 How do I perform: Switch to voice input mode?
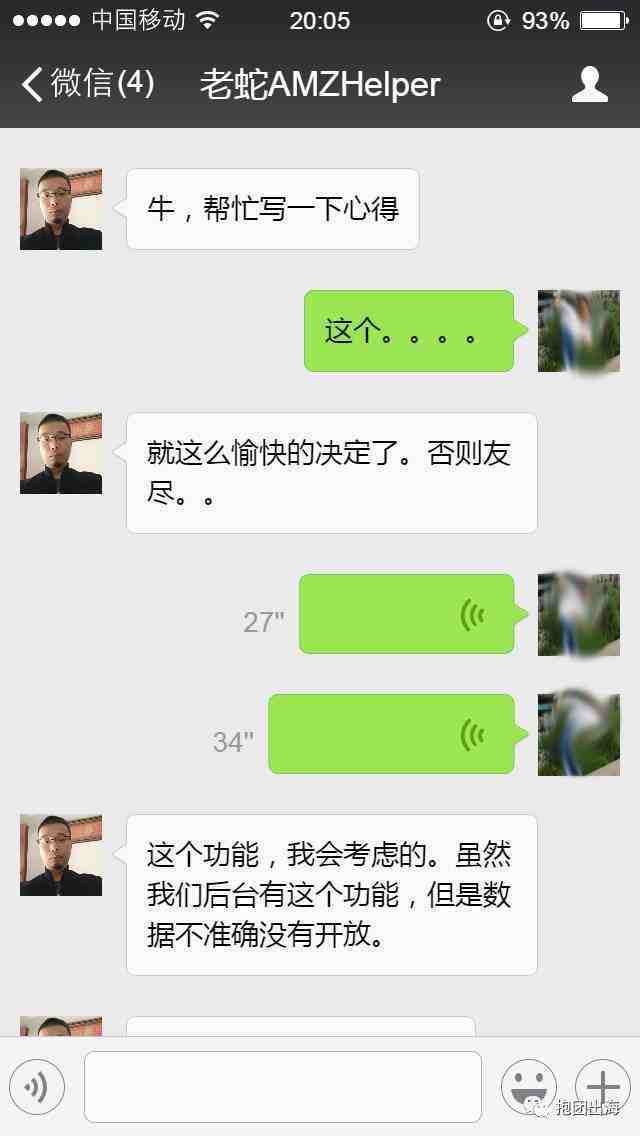(x=37, y=1087)
